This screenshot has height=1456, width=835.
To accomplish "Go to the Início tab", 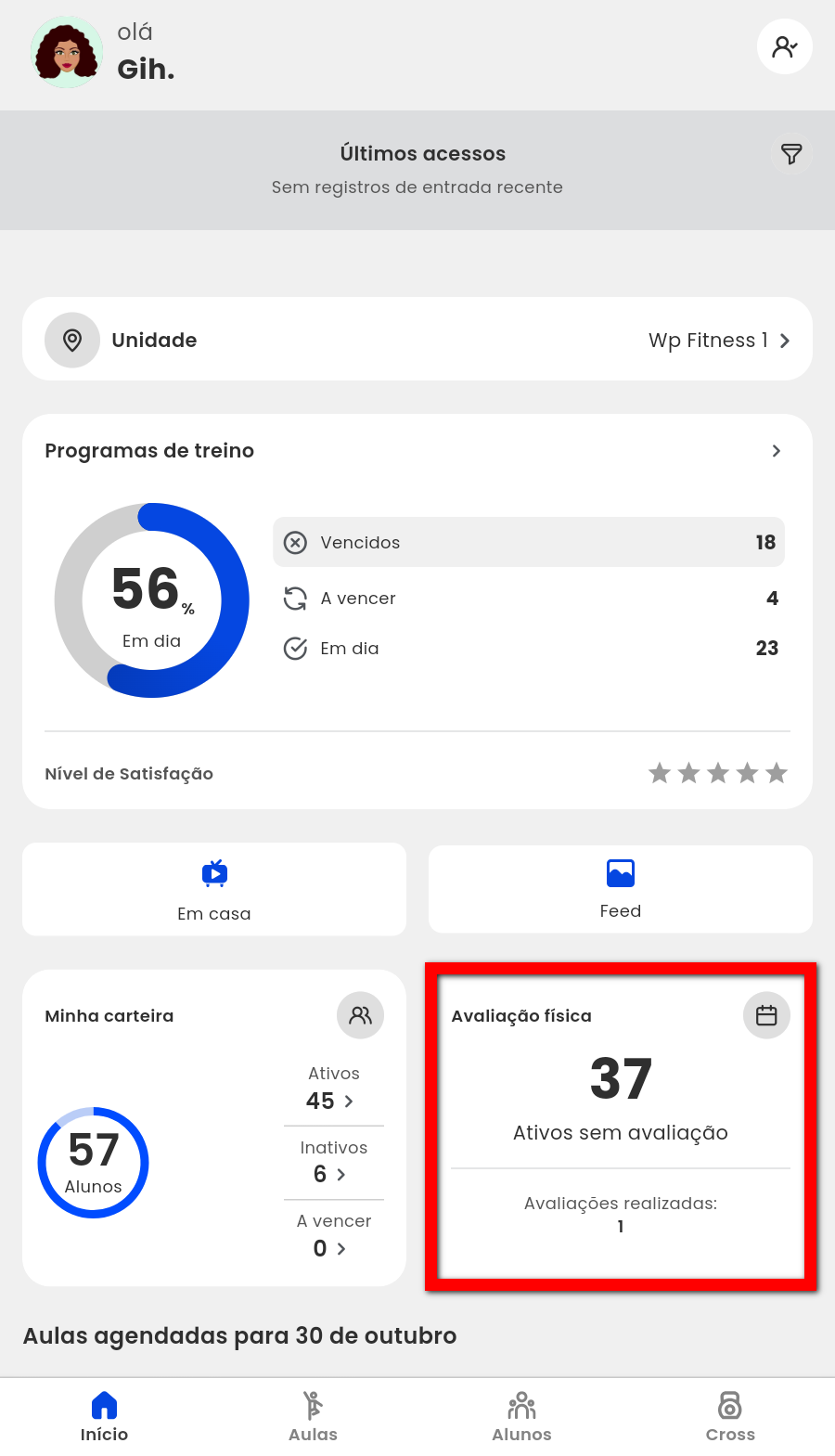I will (x=104, y=1416).
